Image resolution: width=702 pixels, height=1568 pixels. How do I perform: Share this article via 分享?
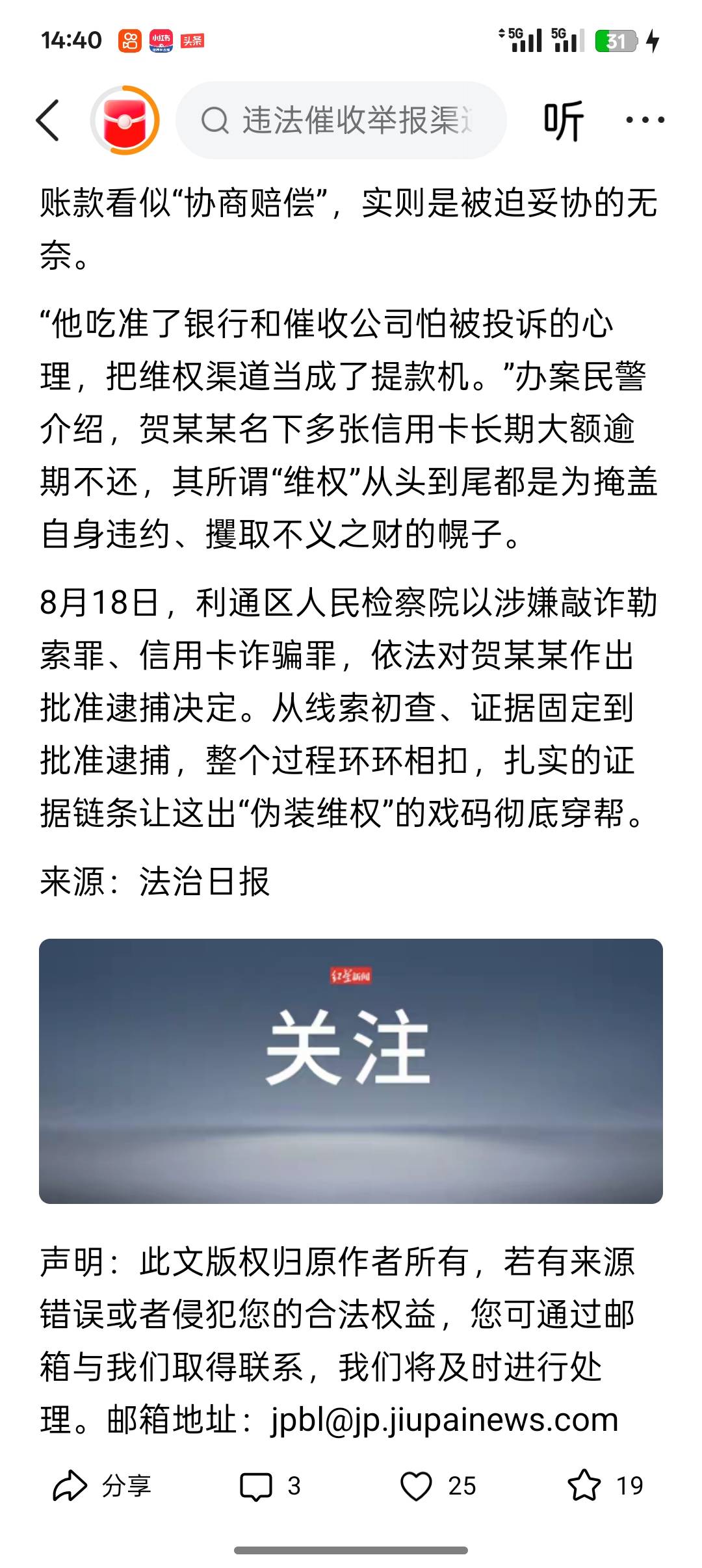click(102, 1485)
